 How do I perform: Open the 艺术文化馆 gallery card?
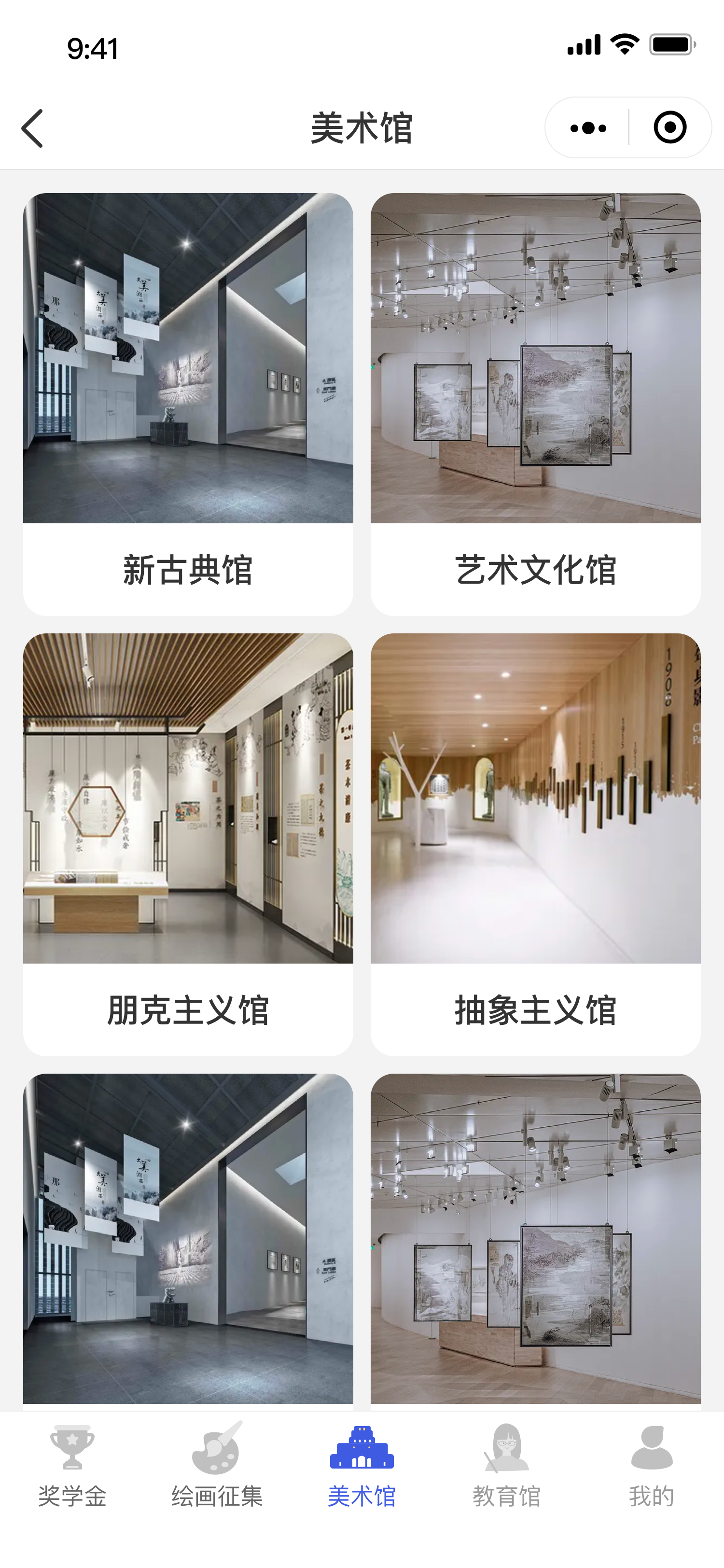535,404
